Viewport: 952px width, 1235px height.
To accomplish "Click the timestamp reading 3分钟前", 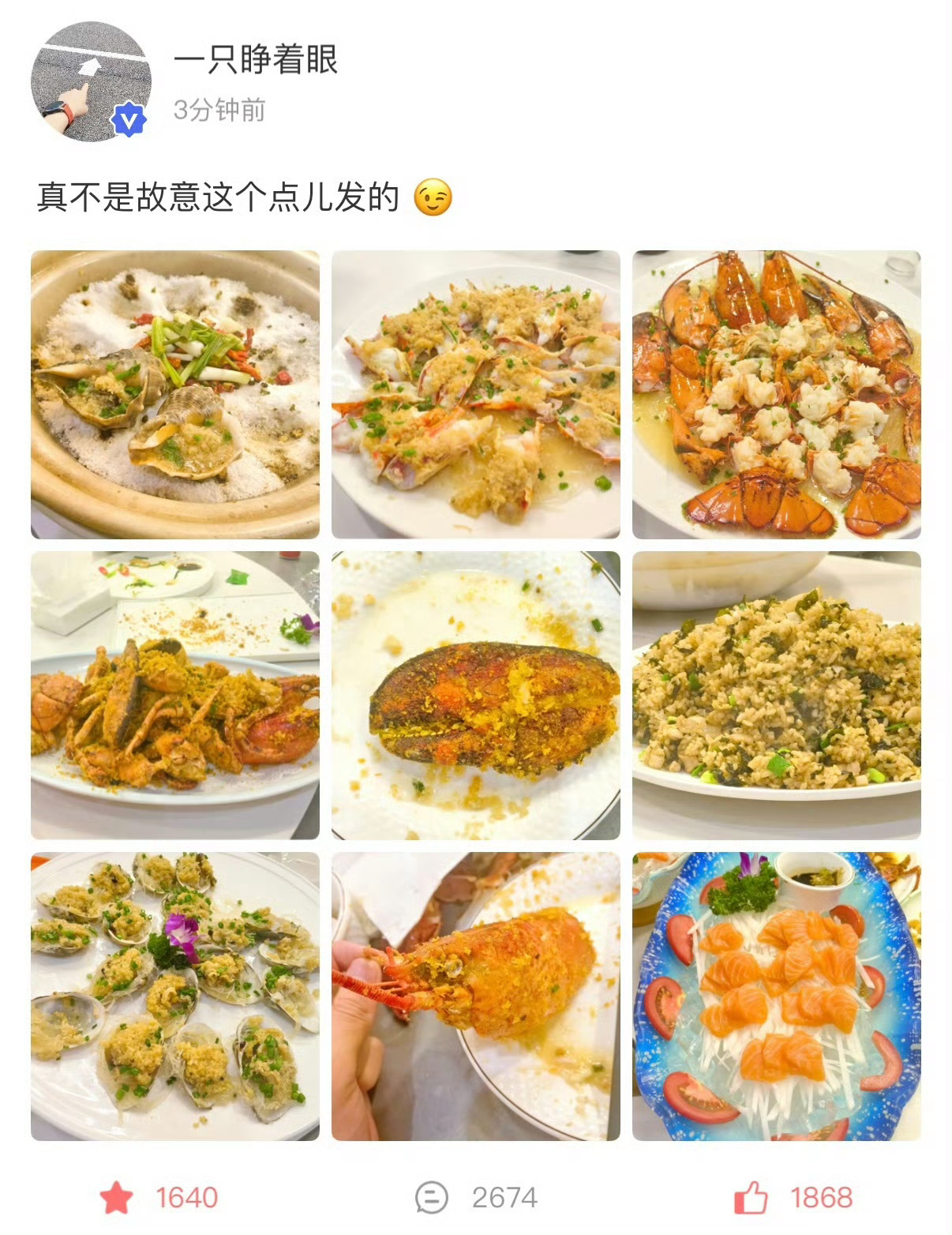I will 219,112.
